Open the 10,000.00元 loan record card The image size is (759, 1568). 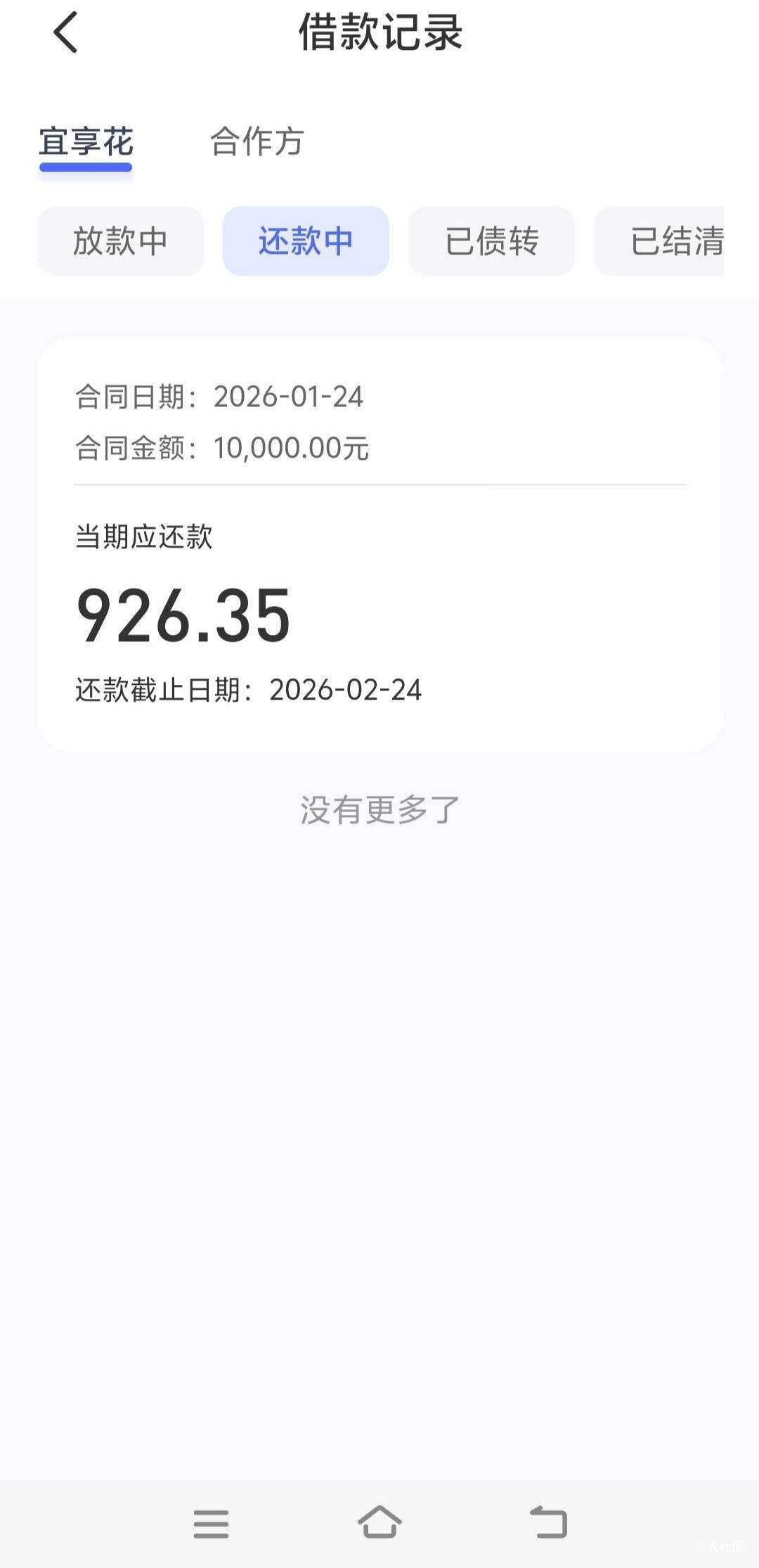coord(379,544)
